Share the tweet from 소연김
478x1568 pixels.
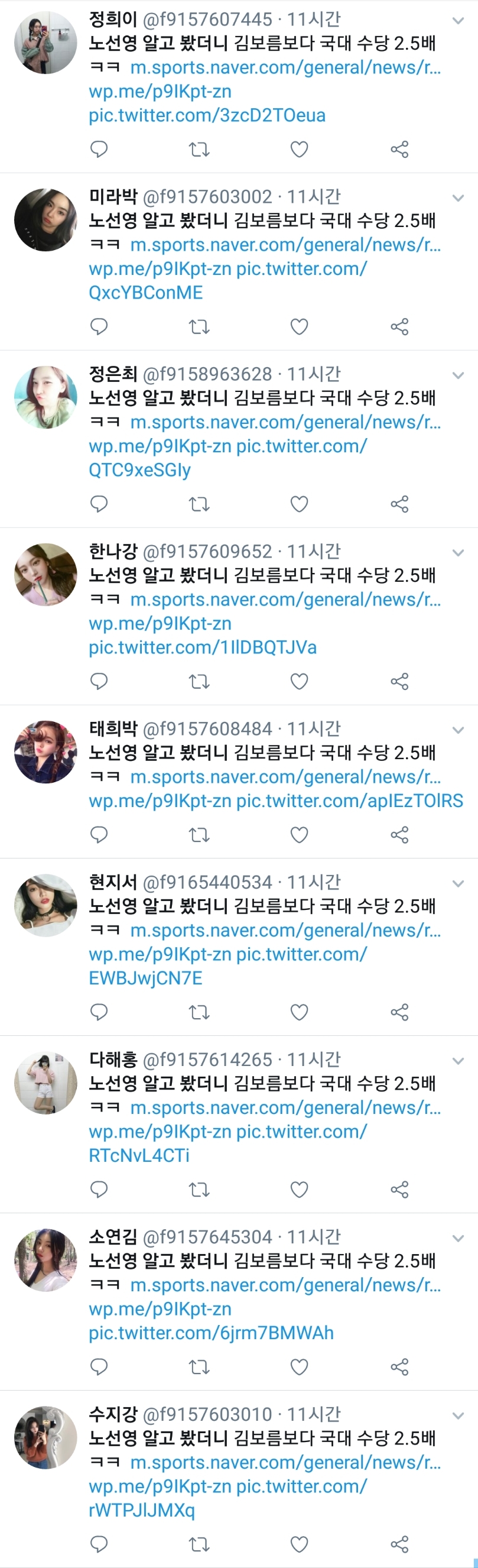[x=399, y=1367]
